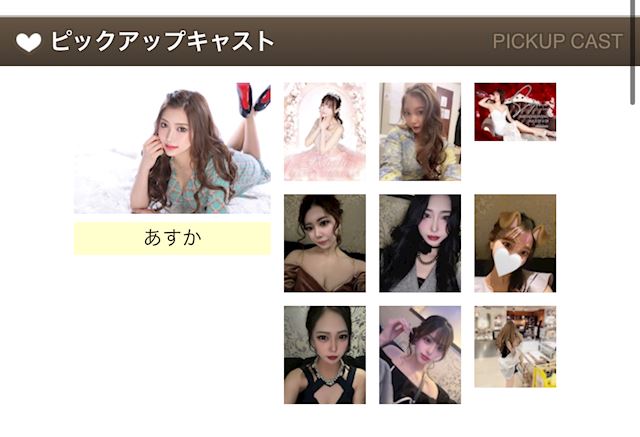Open the thumbnail with brown off-shoulder top
The width and height of the screenshot is (640, 437).
(324, 243)
